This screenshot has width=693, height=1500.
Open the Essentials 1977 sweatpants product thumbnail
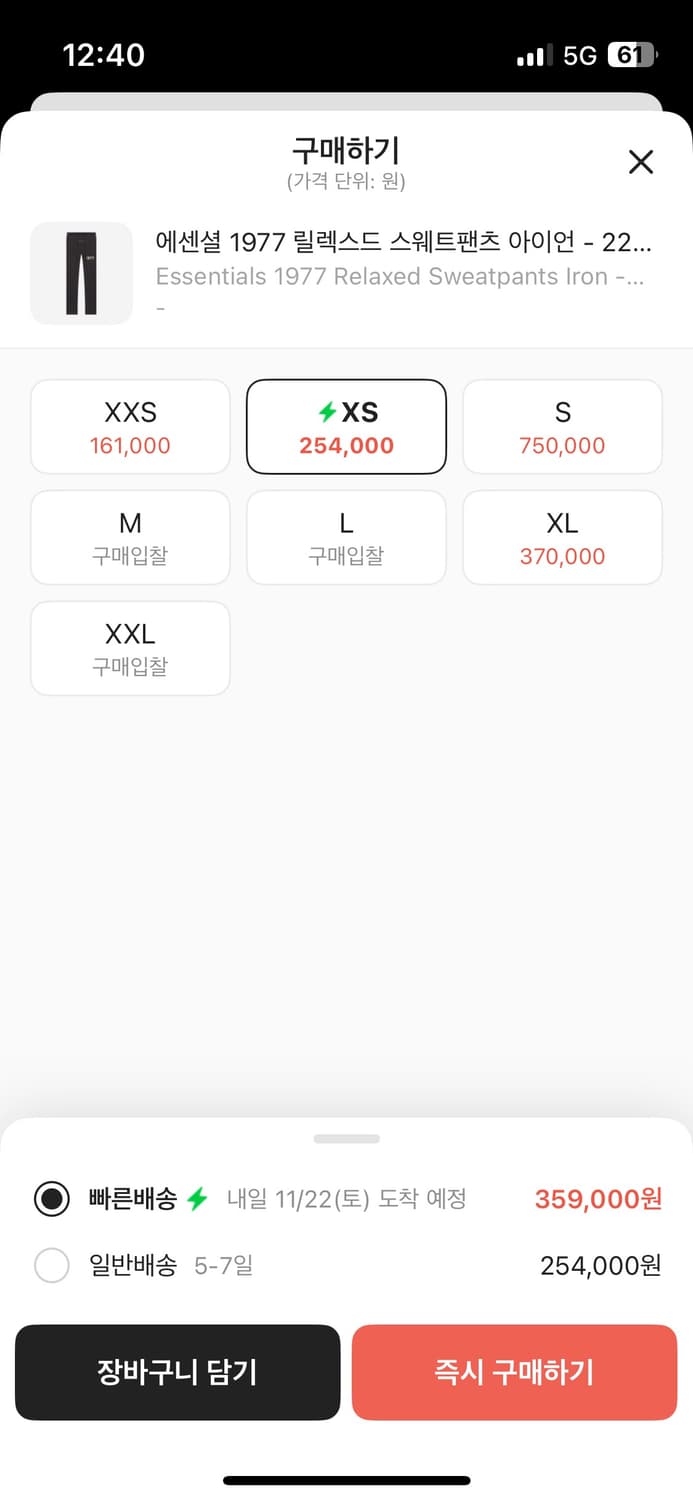[81, 273]
